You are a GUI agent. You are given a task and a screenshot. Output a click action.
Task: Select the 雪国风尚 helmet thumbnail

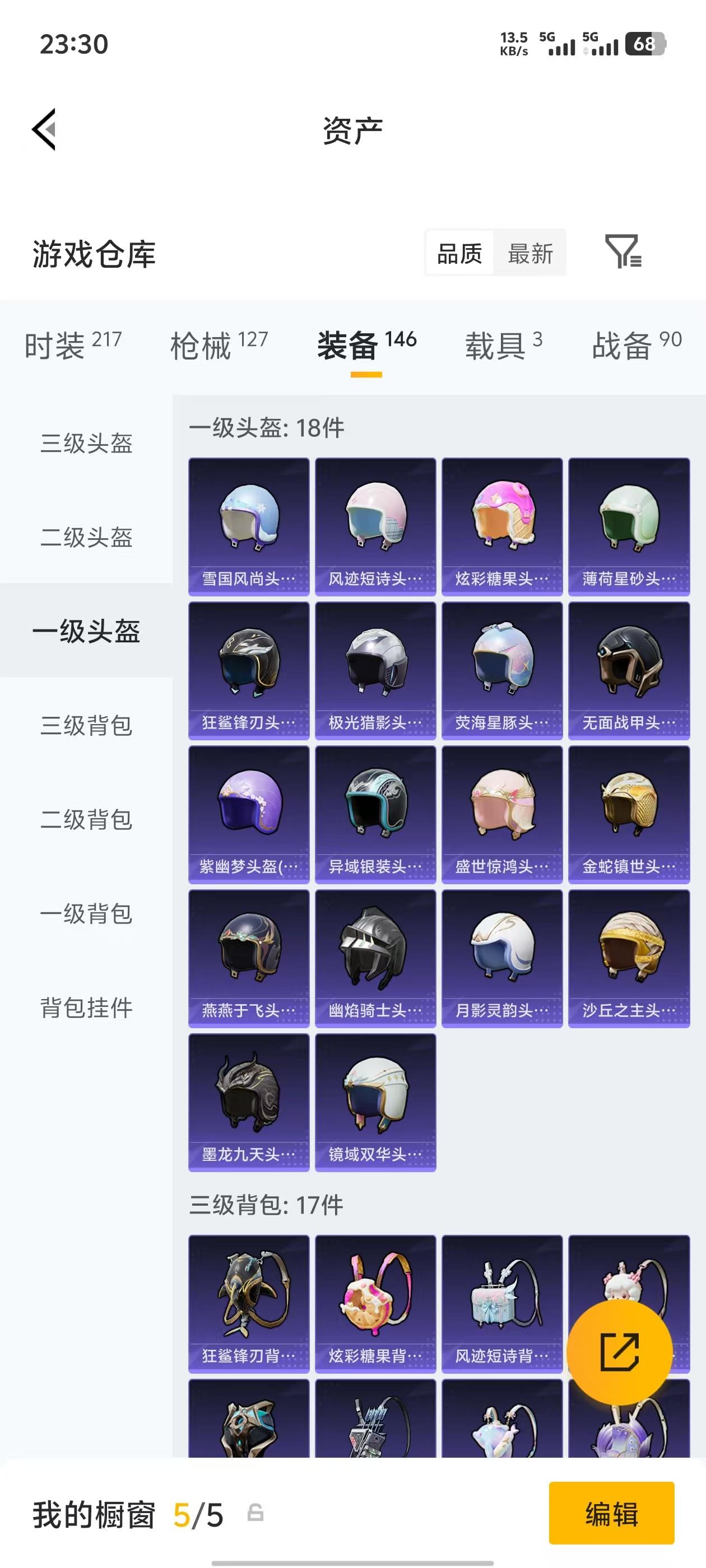pos(248,522)
